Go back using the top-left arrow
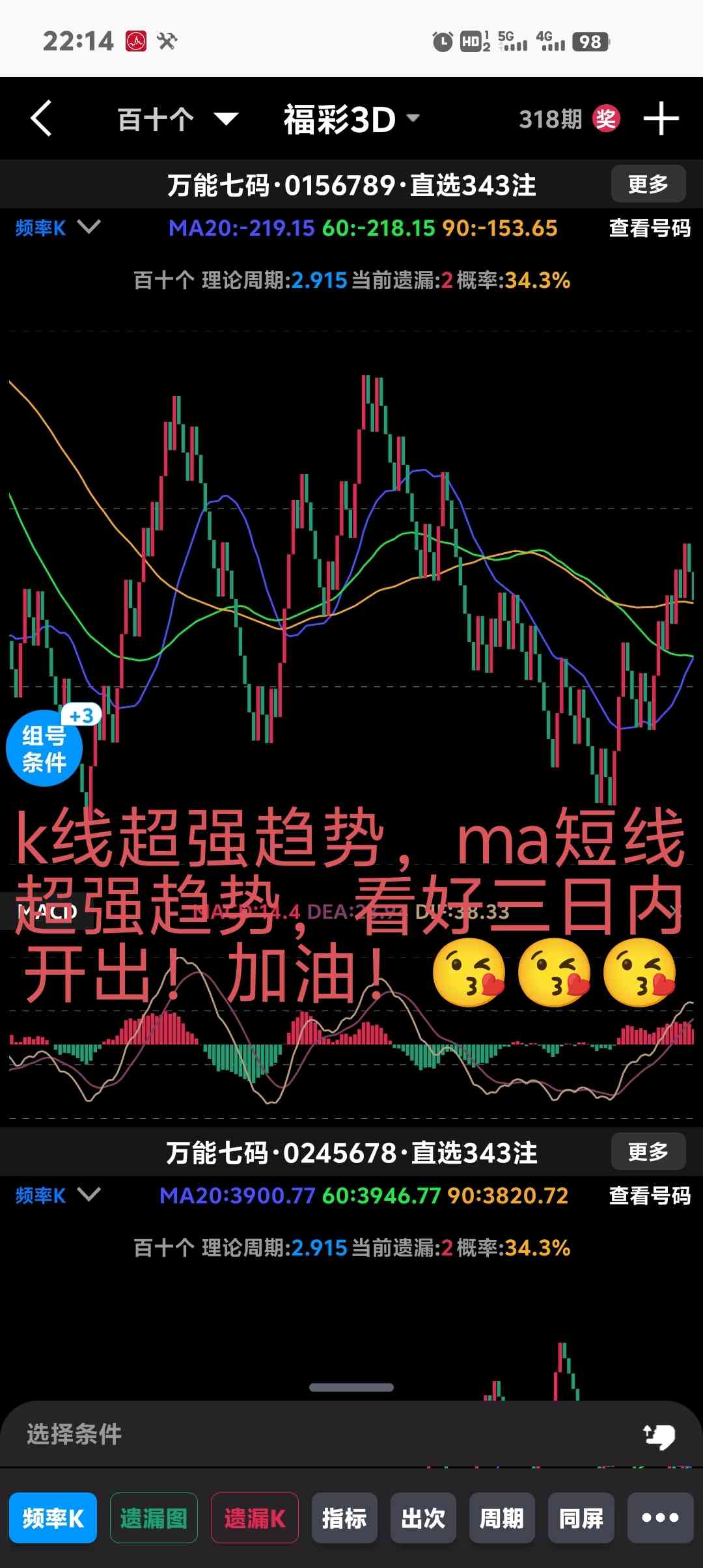703x1568 pixels. tap(42, 119)
